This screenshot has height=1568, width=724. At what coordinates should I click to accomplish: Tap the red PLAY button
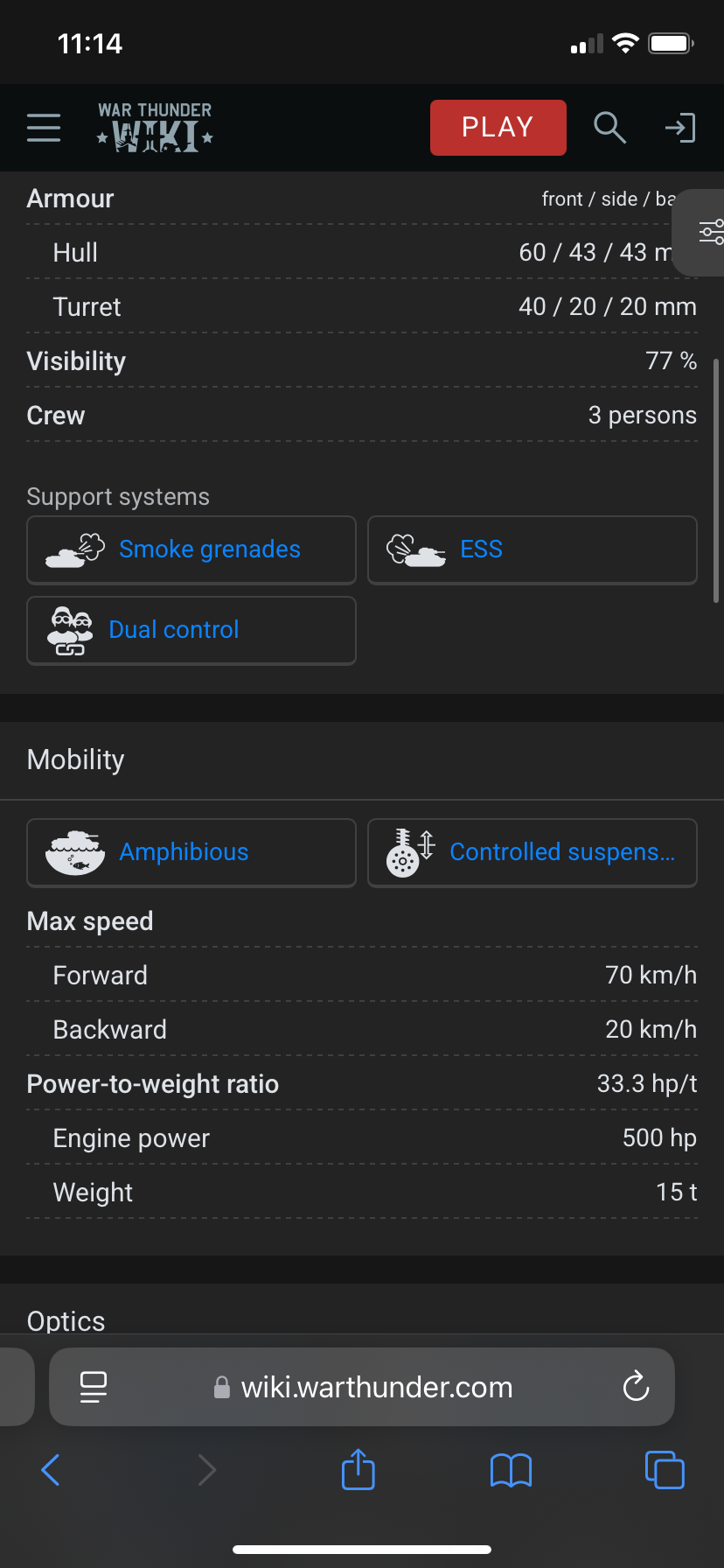498,128
